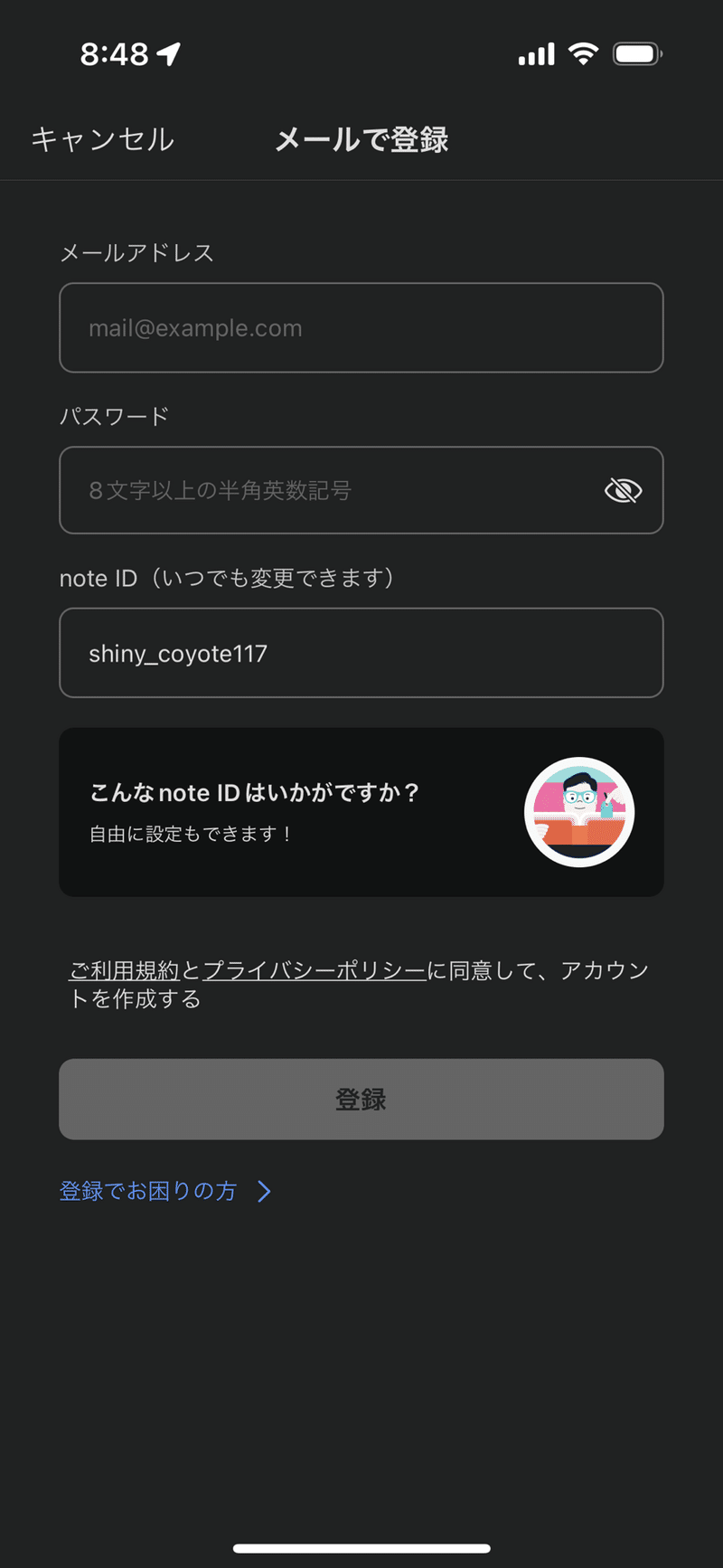Viewport: 723px width, 1568px height.
Task: Toggle password visibility eye icon
Action: coord(623,491)
